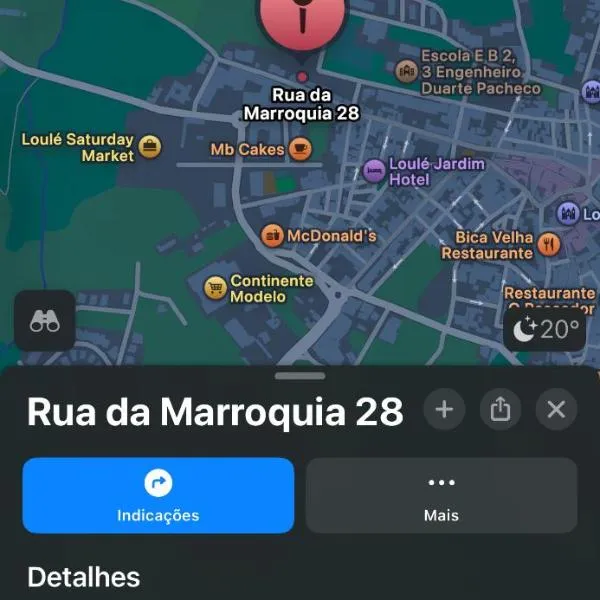Select Mb Cakes on the map

point(300,149)
